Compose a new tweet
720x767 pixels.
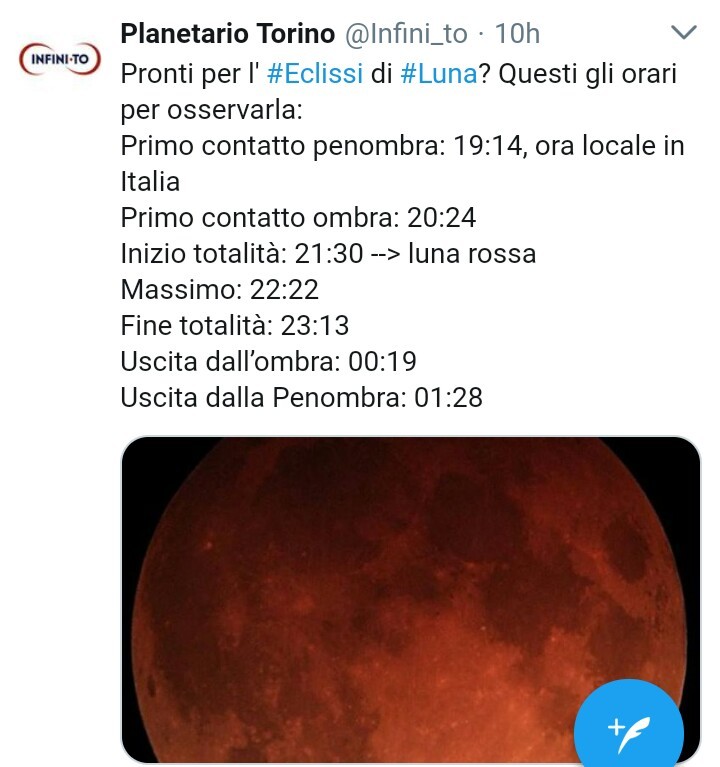(x=630, y=723)
